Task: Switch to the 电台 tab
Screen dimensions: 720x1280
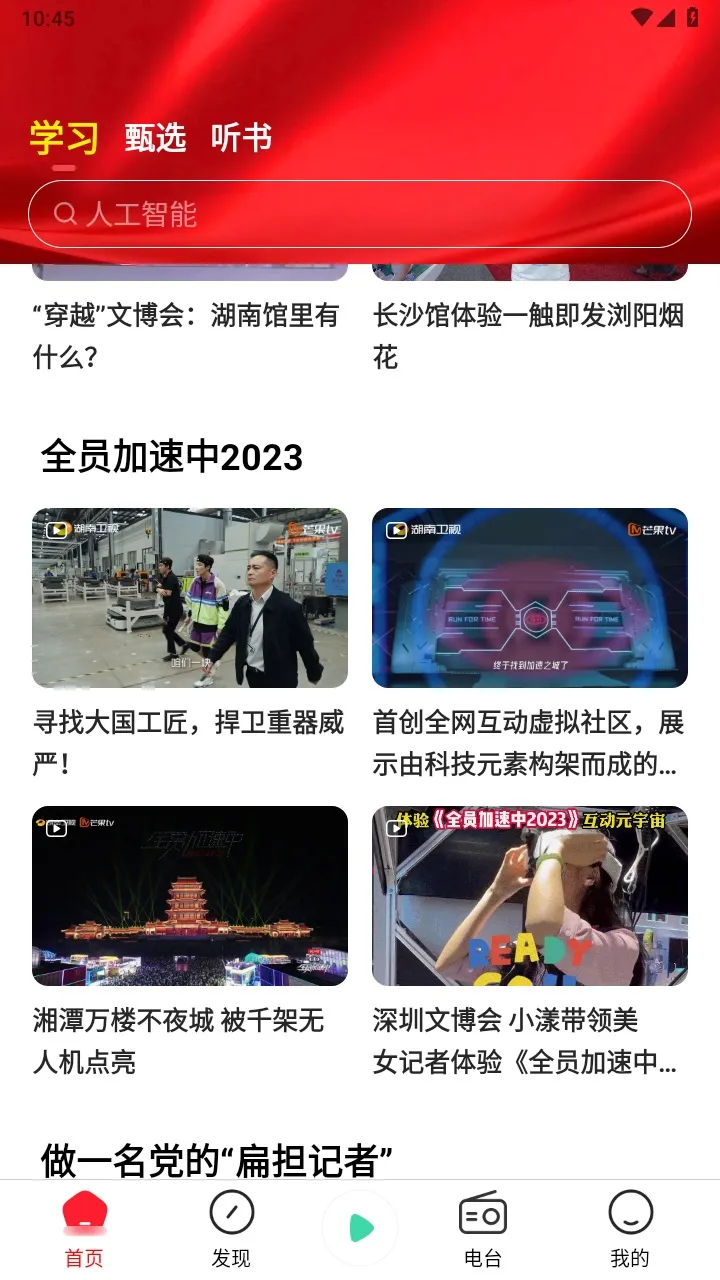Action: [x=483, y=1229]
